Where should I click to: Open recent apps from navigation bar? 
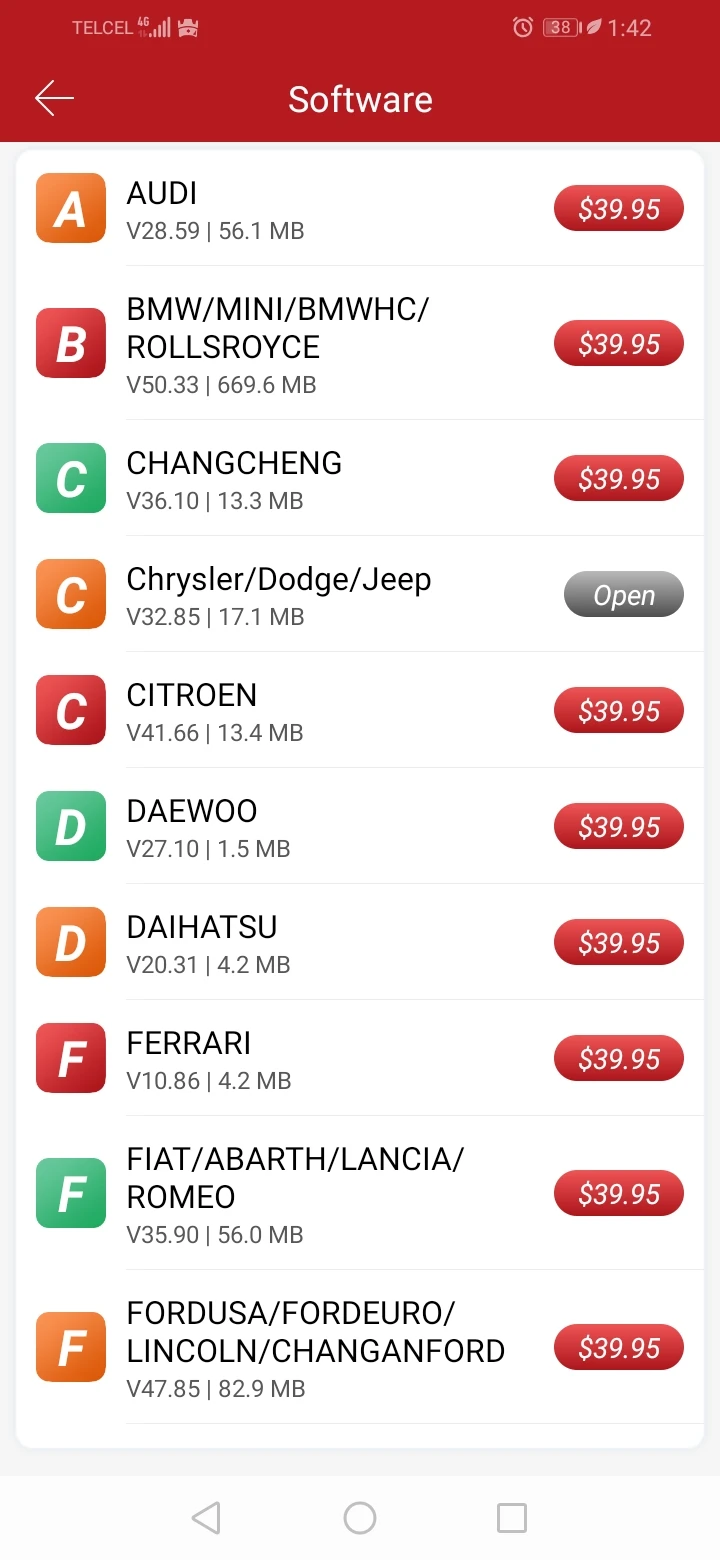(x=512, y=1518)
